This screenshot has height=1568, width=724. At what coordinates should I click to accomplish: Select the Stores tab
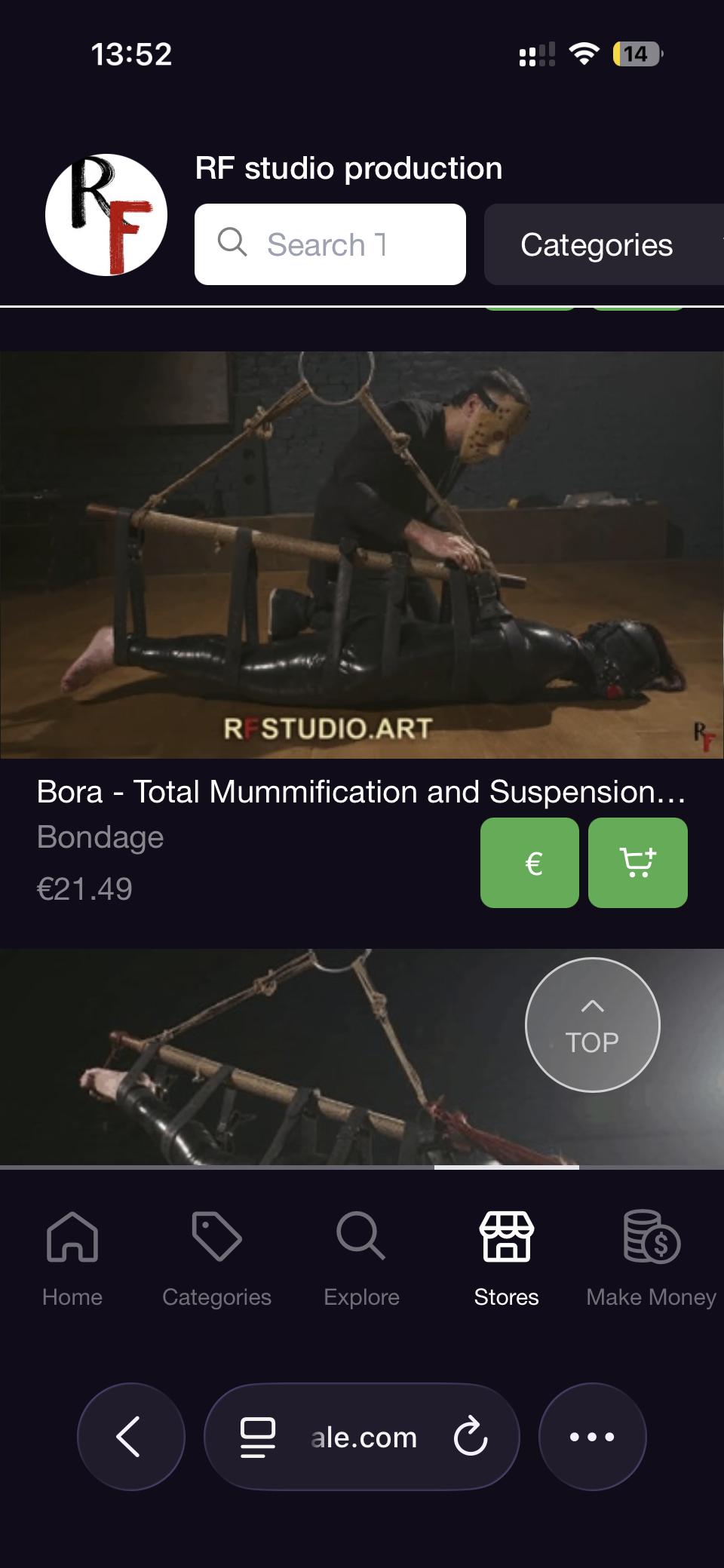(507, 1259)
